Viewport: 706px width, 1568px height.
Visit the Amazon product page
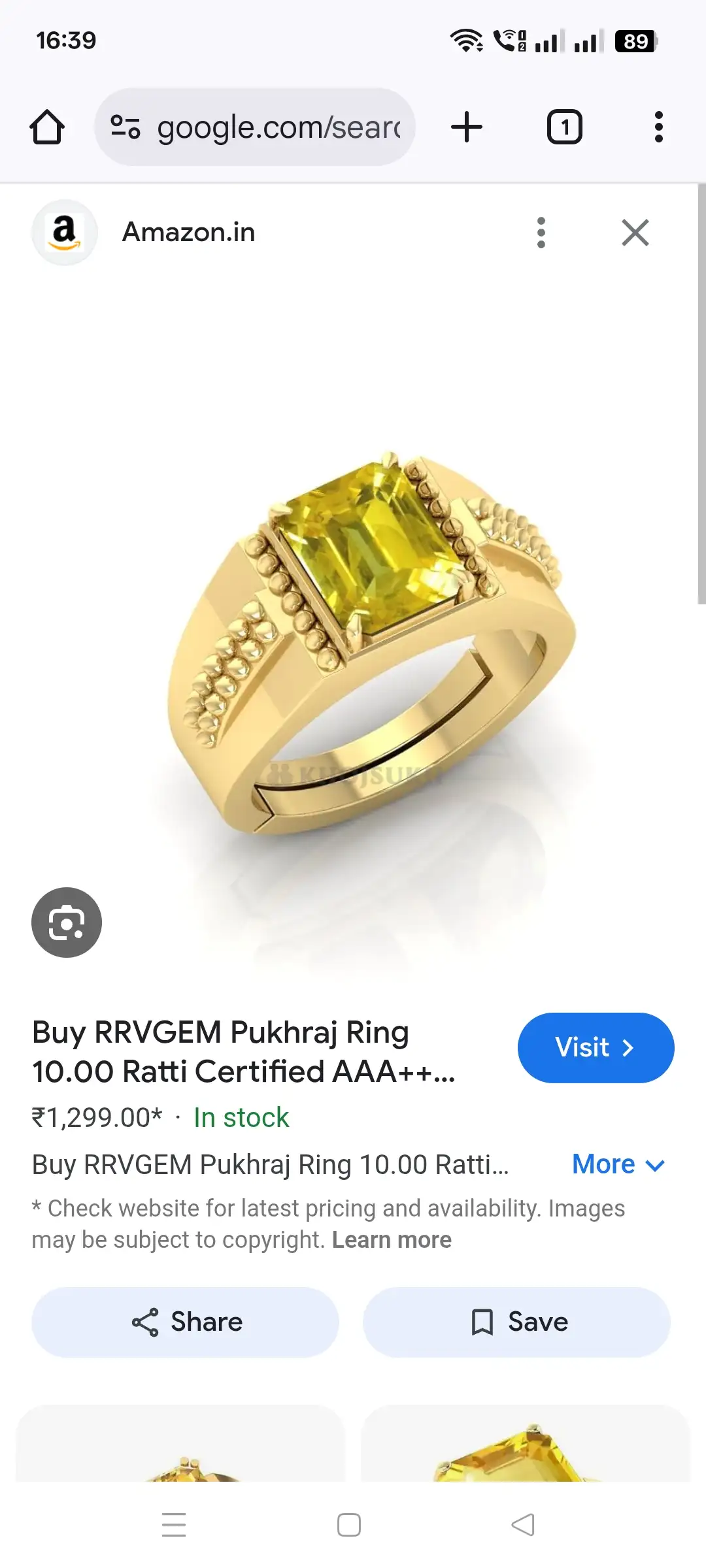tap(596, 1048)
